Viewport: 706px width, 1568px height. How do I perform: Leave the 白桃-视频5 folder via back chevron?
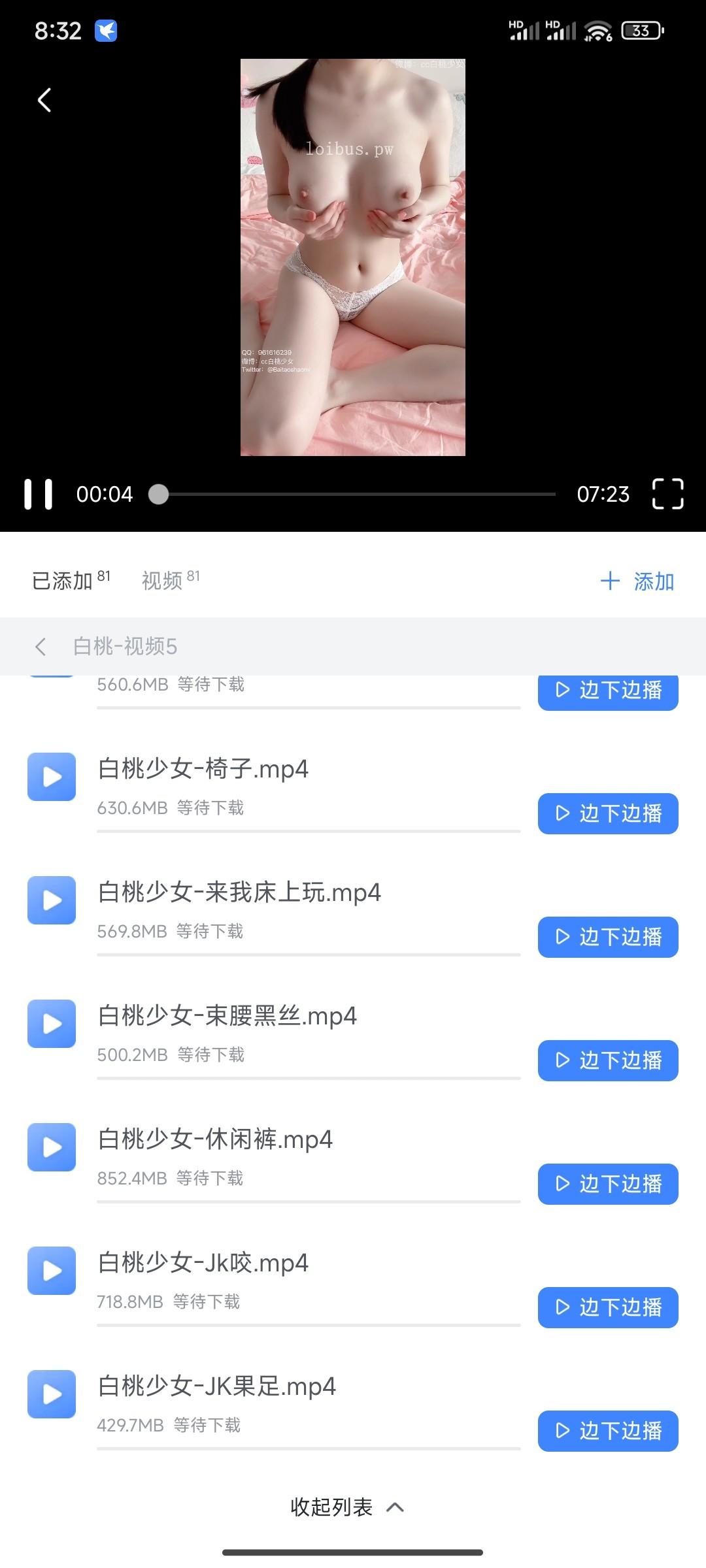click(x=41, y=647)
